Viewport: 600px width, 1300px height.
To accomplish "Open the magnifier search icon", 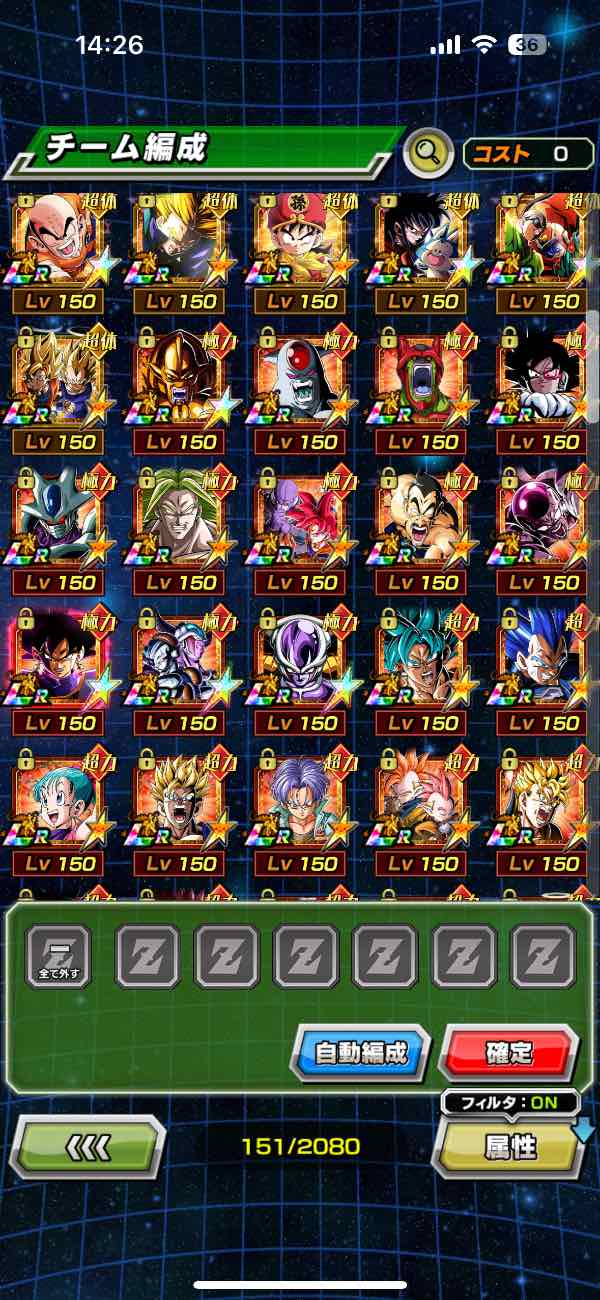I will (429, 153).
